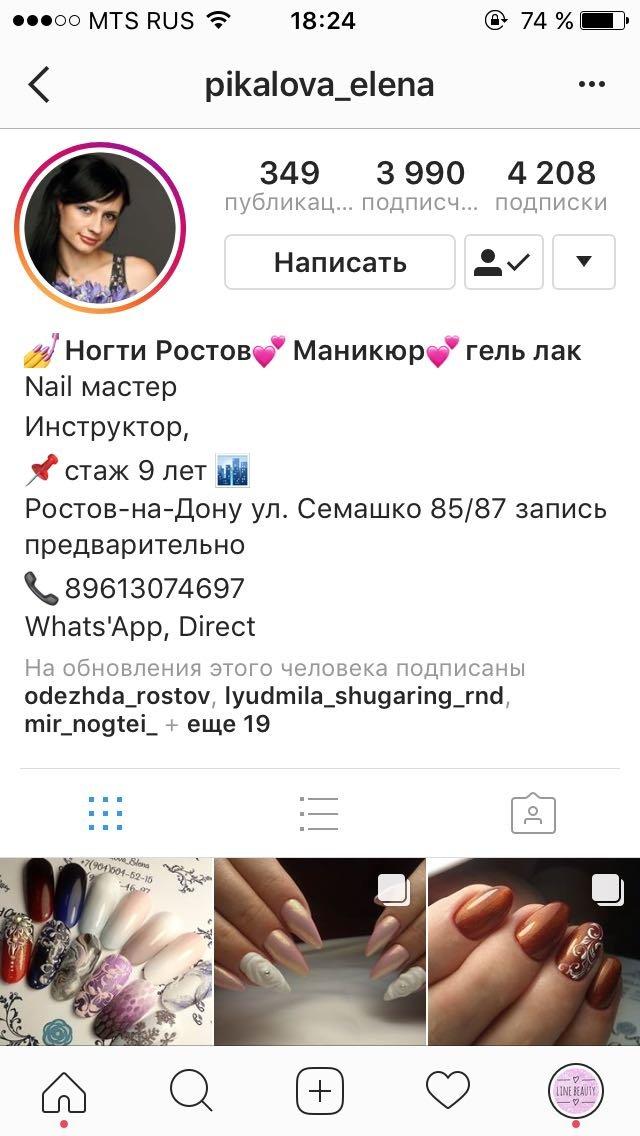Open the post with orange-brown nails

[534, 951]
